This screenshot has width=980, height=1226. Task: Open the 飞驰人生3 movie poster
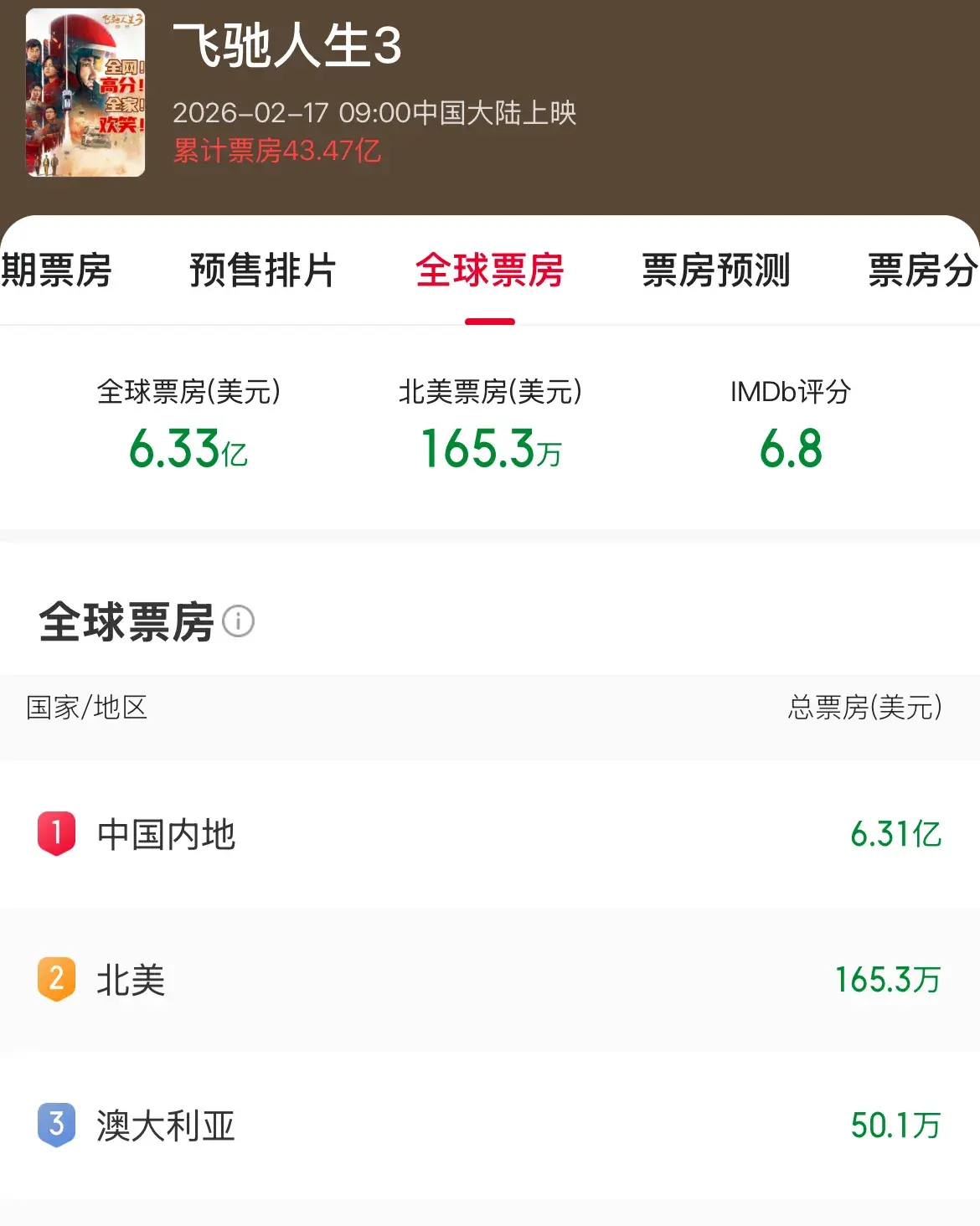pyautogui.click(x=85, y=92)
